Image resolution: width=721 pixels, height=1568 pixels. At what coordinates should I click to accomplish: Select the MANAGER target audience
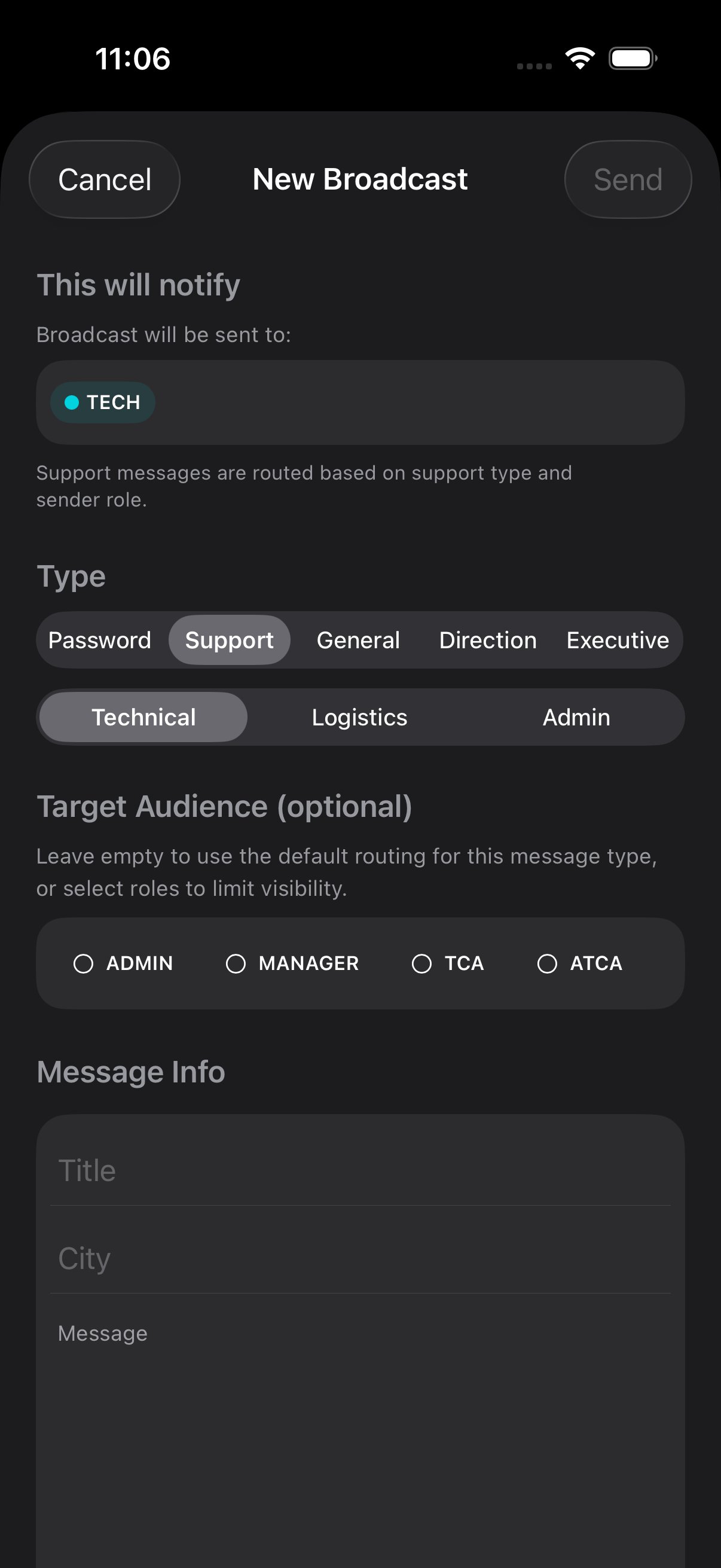294,963
